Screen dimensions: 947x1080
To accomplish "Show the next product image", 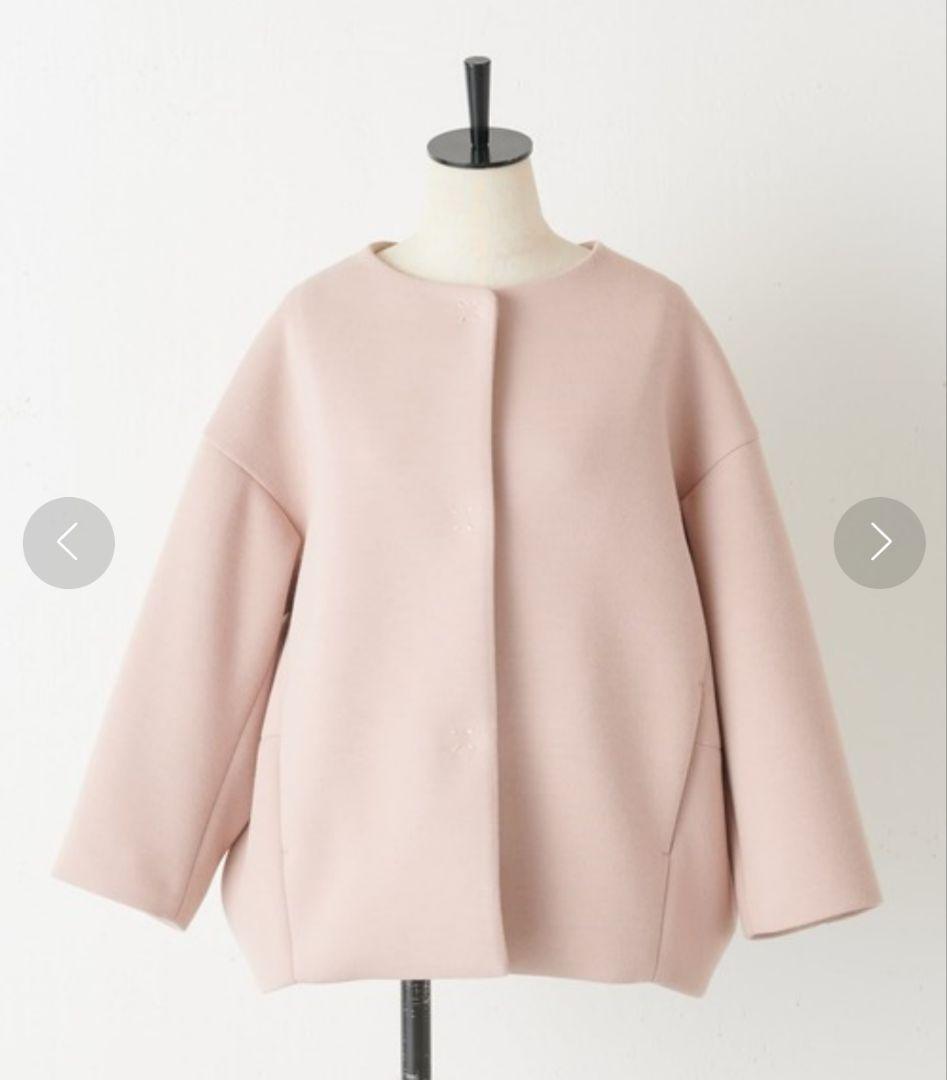I will (x=879, y=542).
